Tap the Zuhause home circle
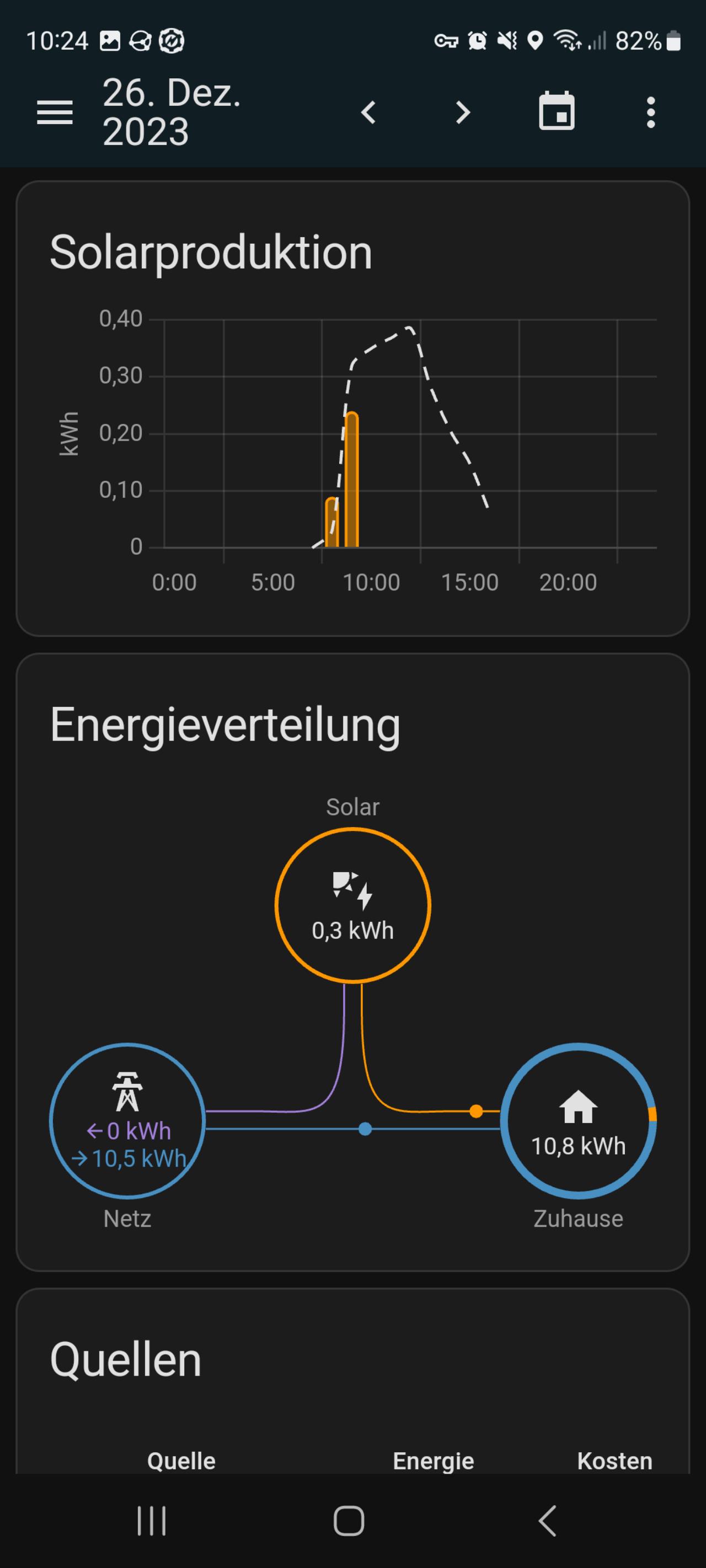 [578, 1121]
